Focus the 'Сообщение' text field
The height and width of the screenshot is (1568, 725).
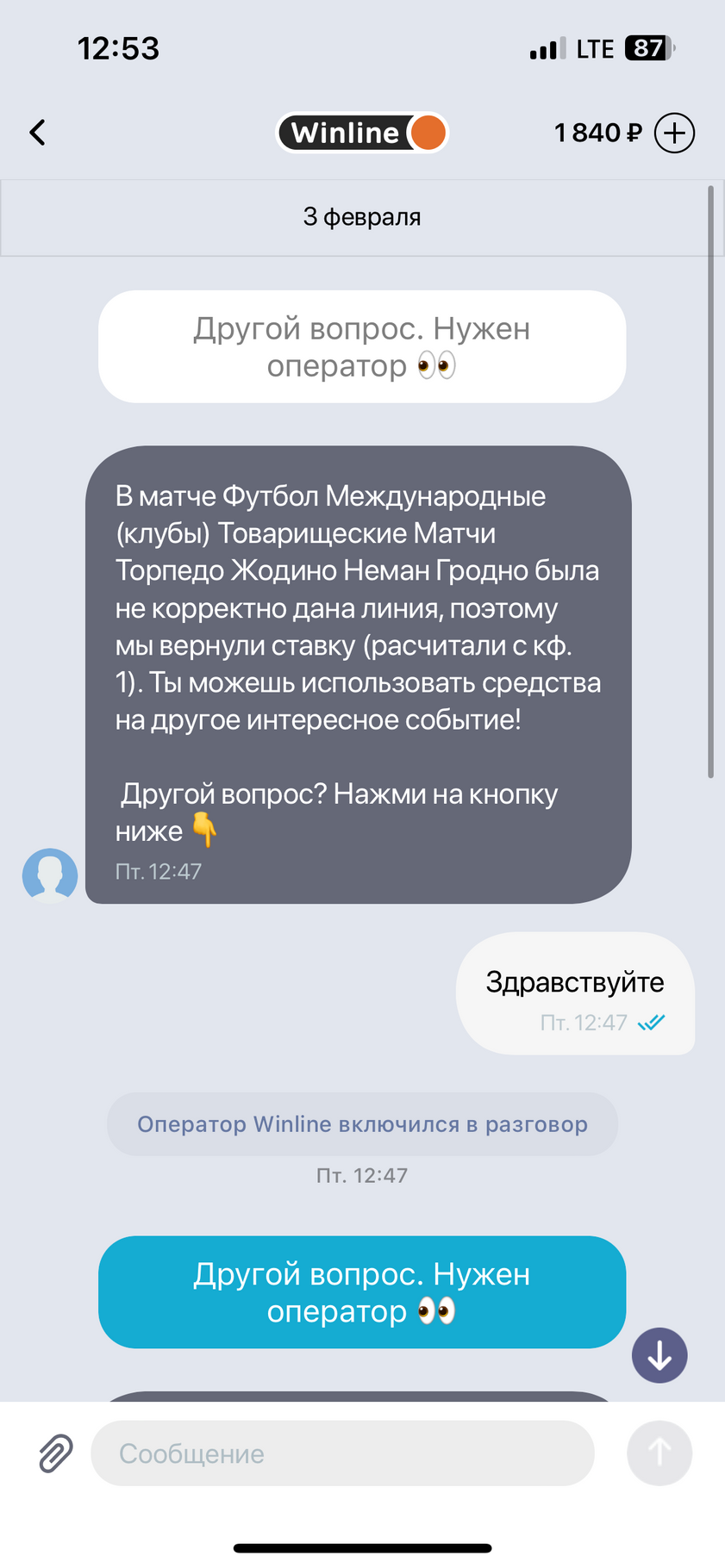(342, 1453)
